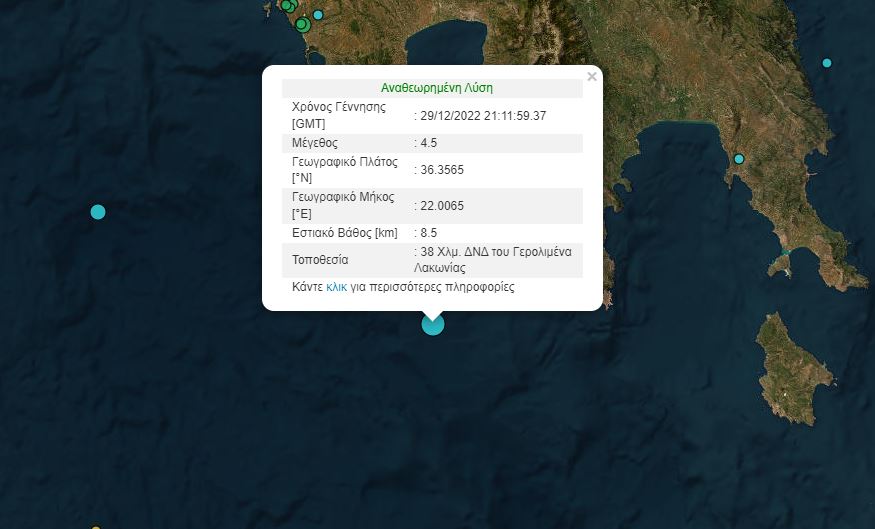Select the cyan marker on the Laconian gulf coast
The height and width of the screenshot is (529, 875).
739,159
